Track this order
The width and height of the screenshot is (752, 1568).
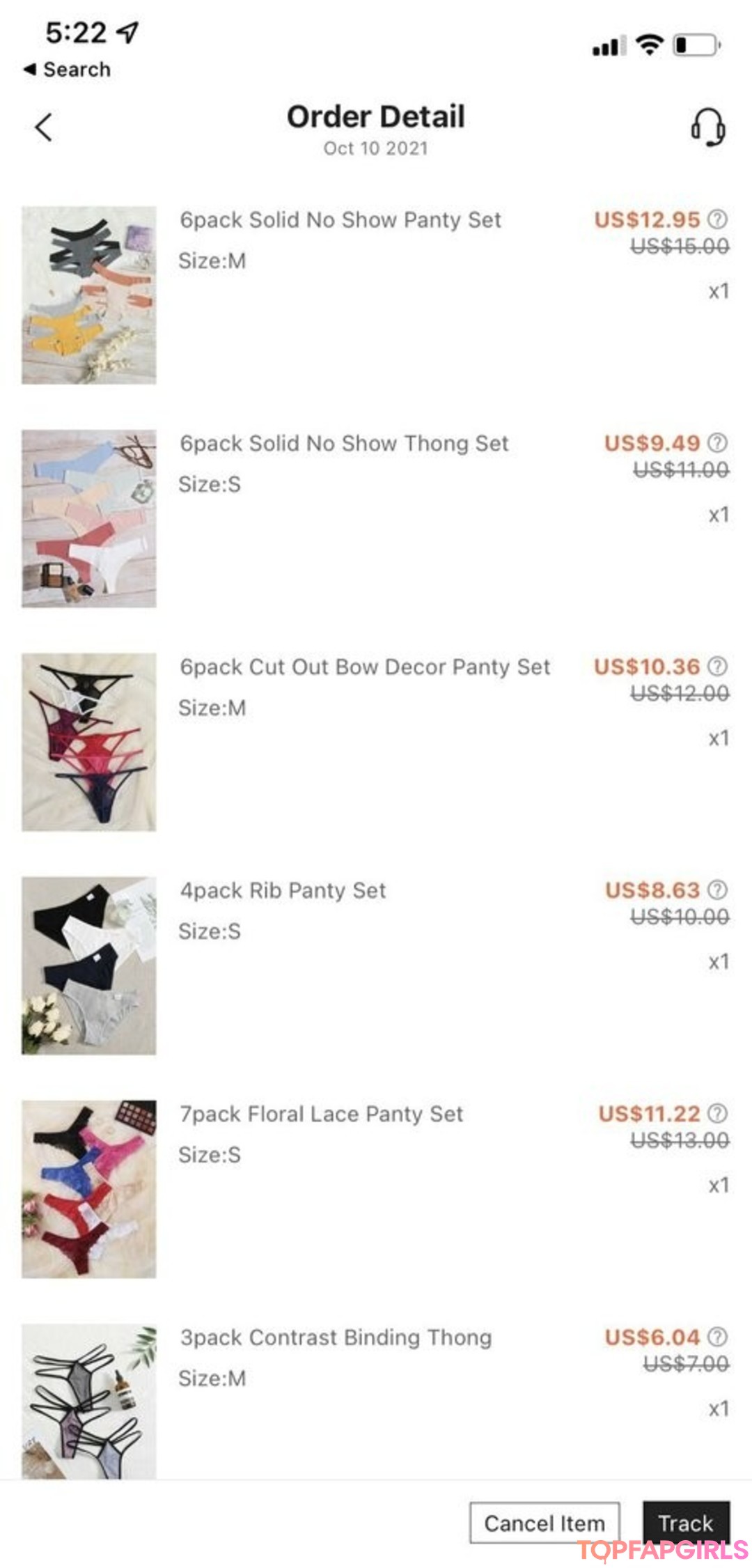686,1523
